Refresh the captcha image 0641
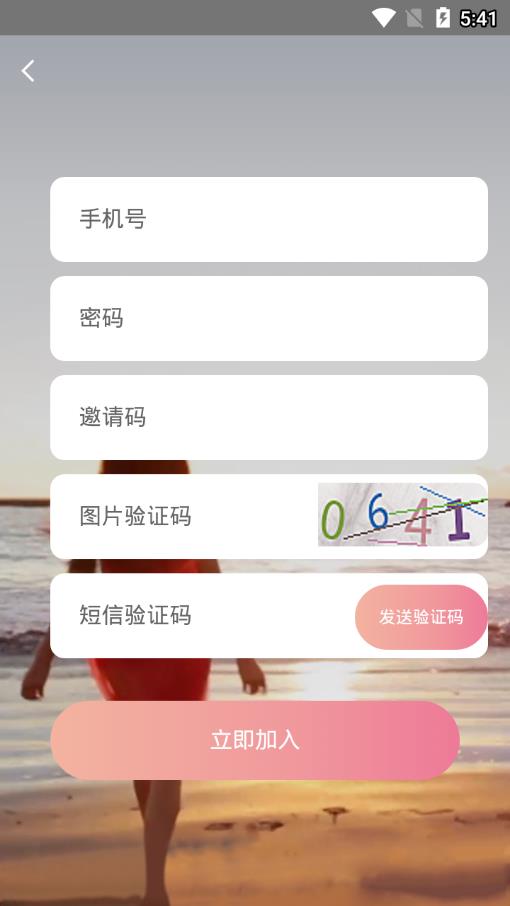The width and height of the screenshot is (510, 906). pos(403,515)
